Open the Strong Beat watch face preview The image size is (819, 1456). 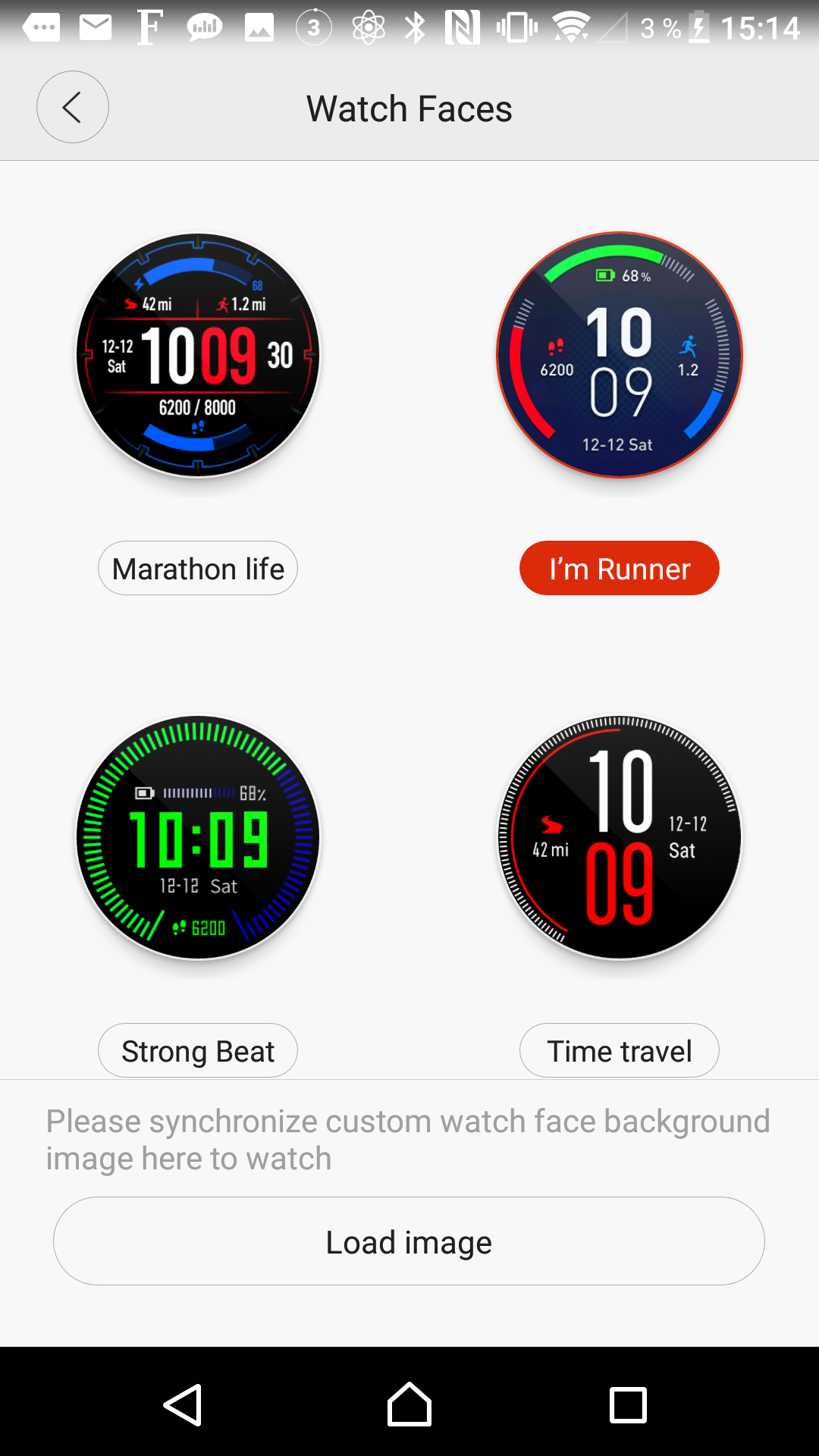[198, 837]
